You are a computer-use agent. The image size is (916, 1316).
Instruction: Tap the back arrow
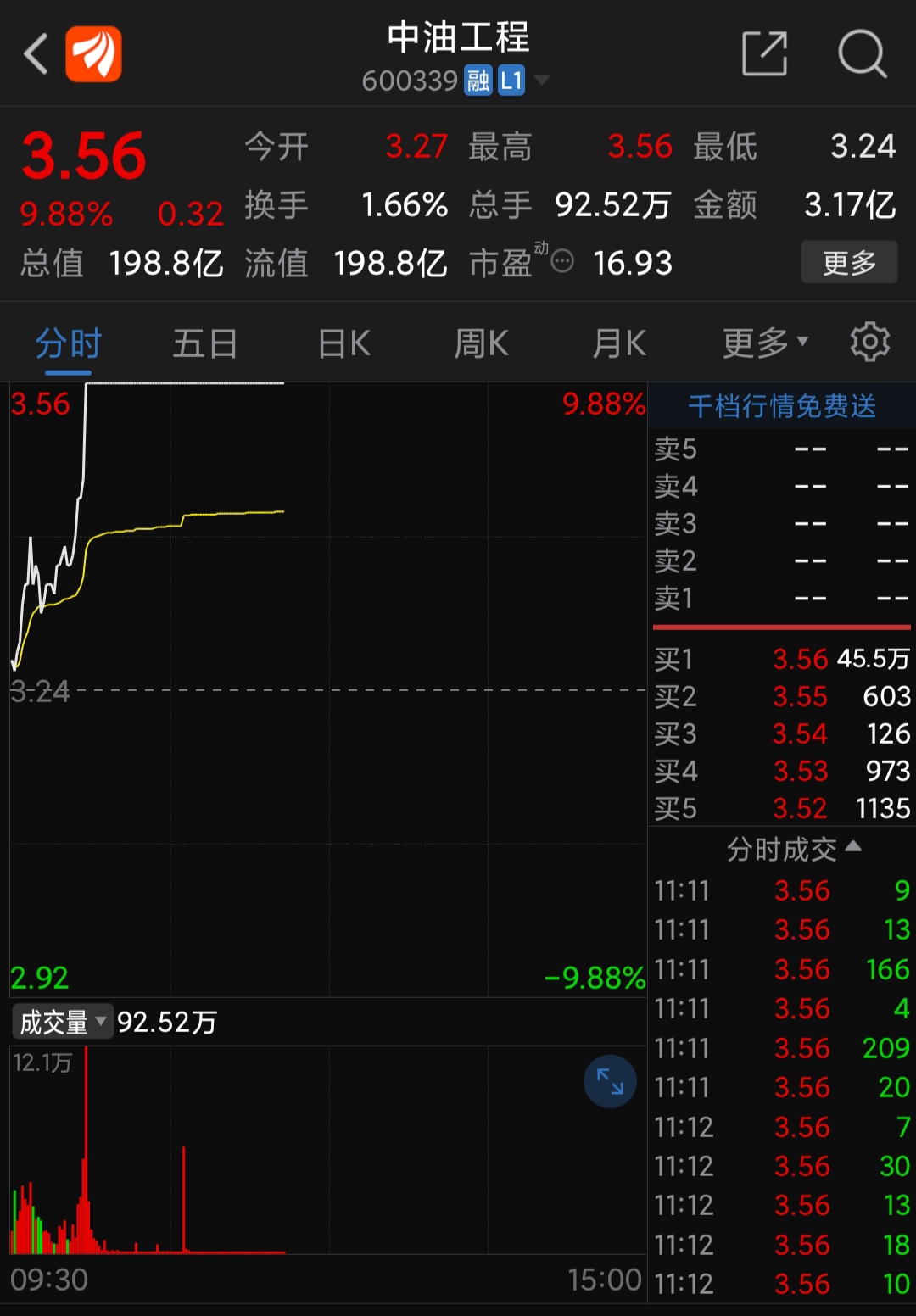pyautogui.click(x=34, y=53)
